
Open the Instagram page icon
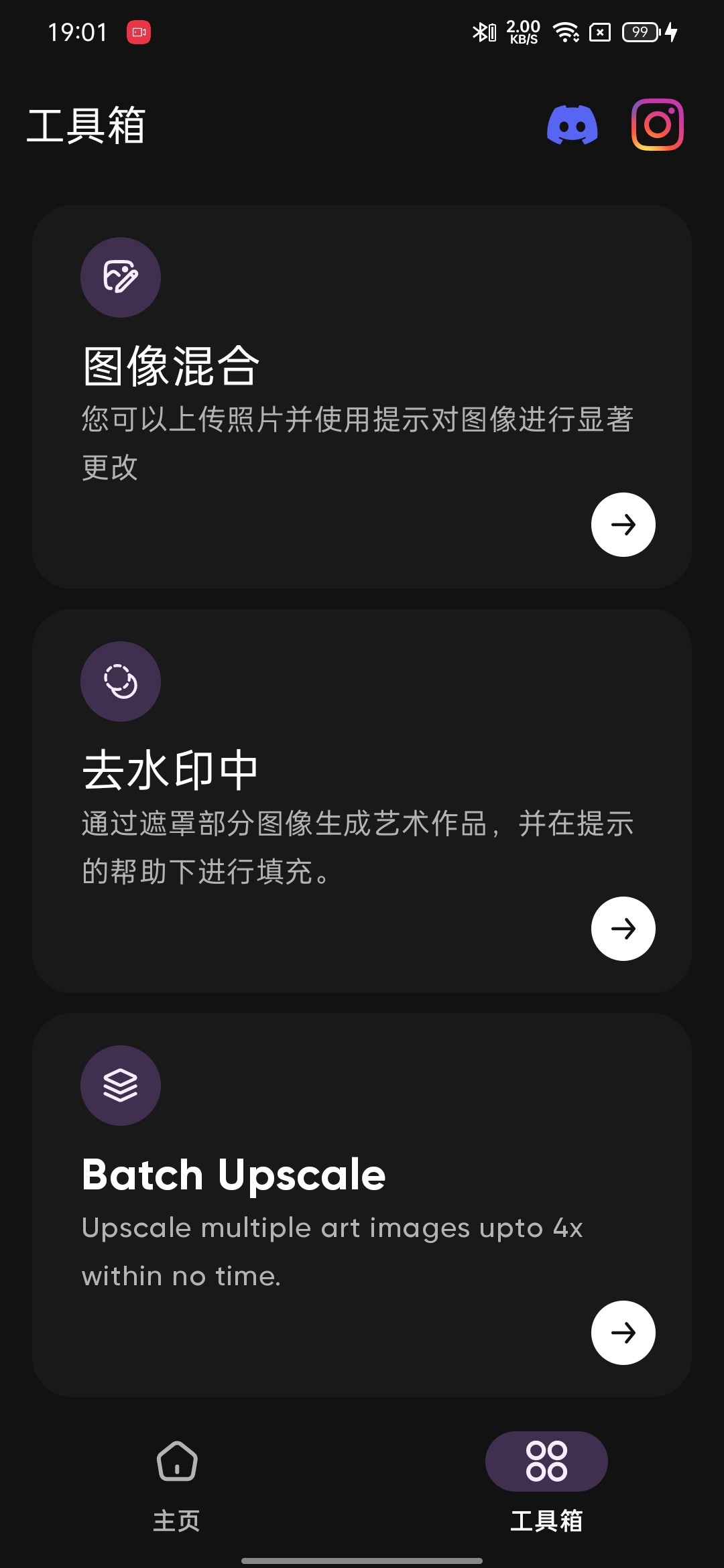pyautogui.click(x=657, y=125)
